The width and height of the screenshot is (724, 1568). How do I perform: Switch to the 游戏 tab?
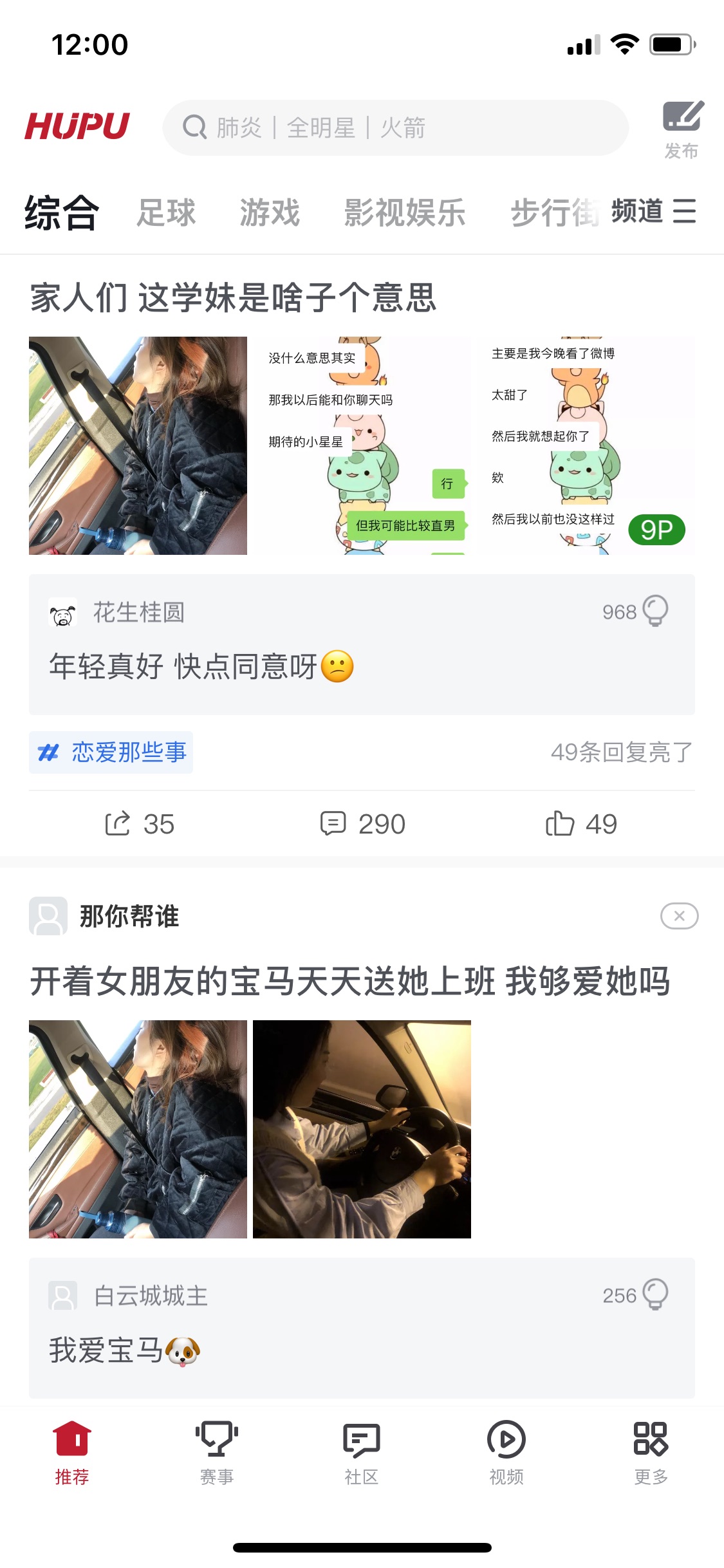270,212
